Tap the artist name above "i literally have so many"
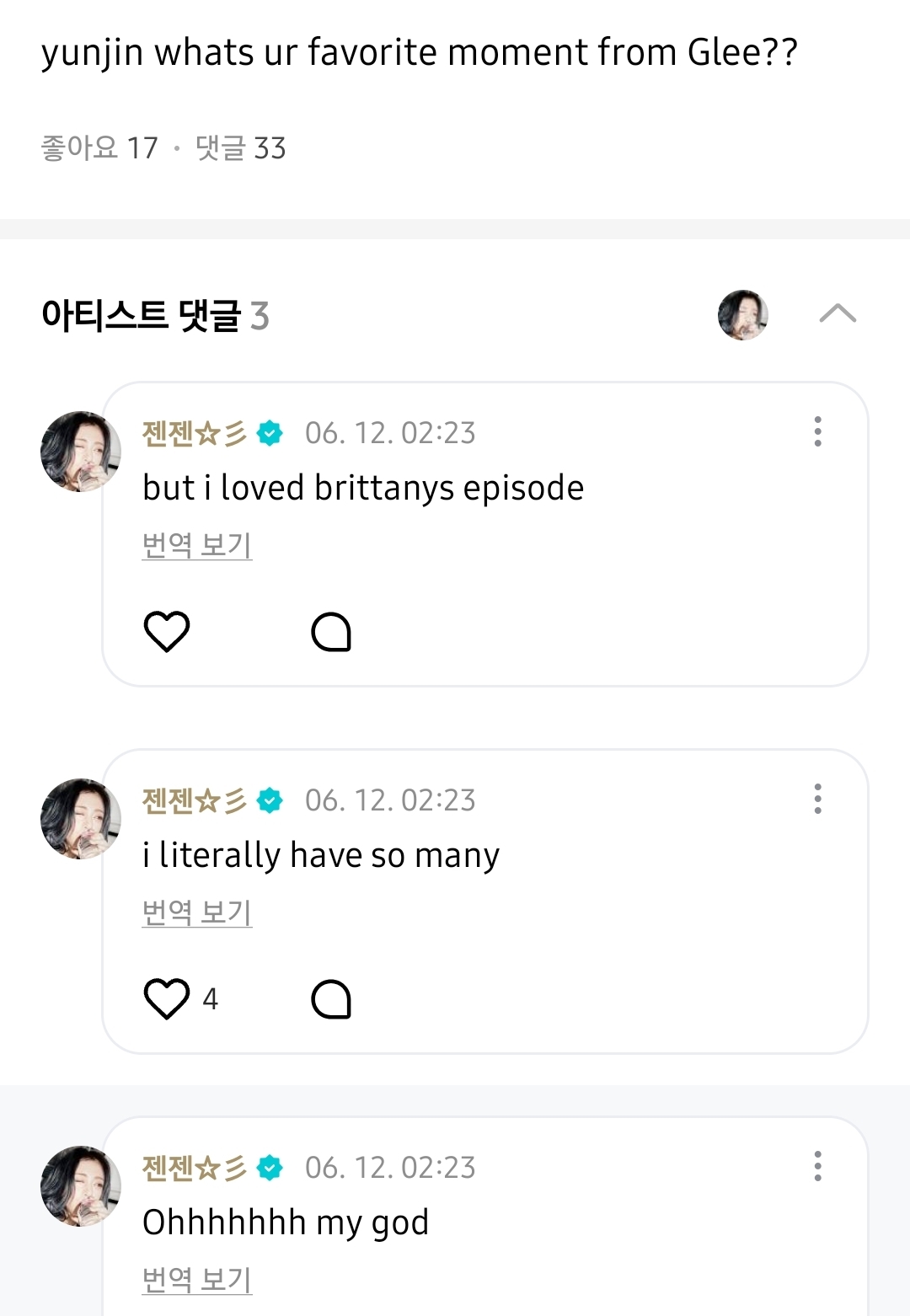Screen dimensions: 910x1316 click(195, 800)
